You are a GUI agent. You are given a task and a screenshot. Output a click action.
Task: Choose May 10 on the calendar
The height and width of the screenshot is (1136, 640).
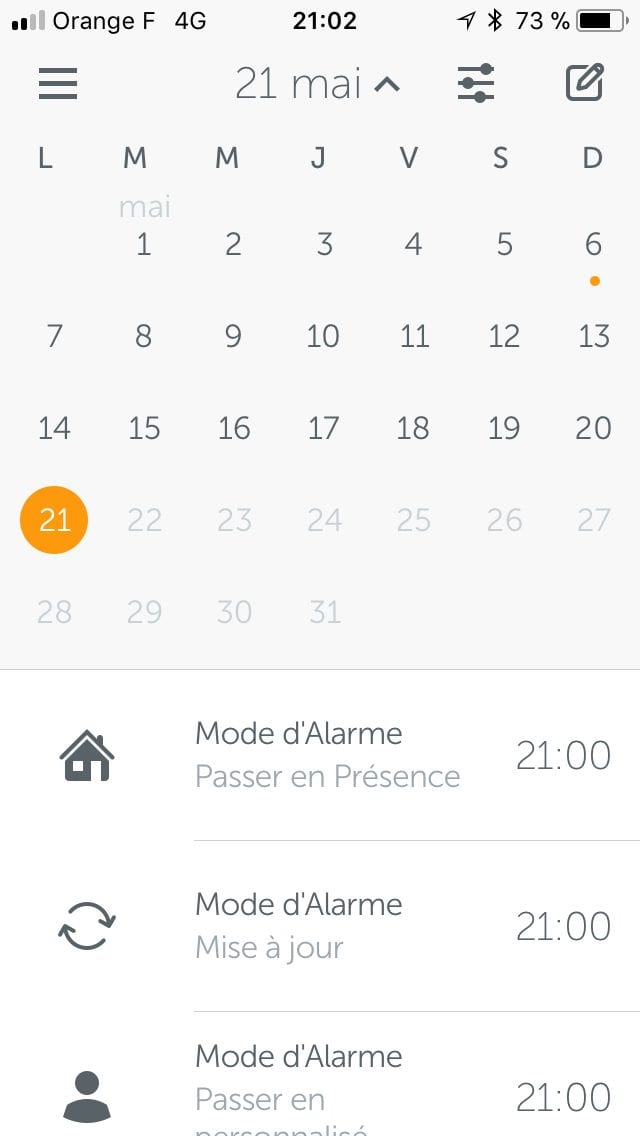pos(323,336)
